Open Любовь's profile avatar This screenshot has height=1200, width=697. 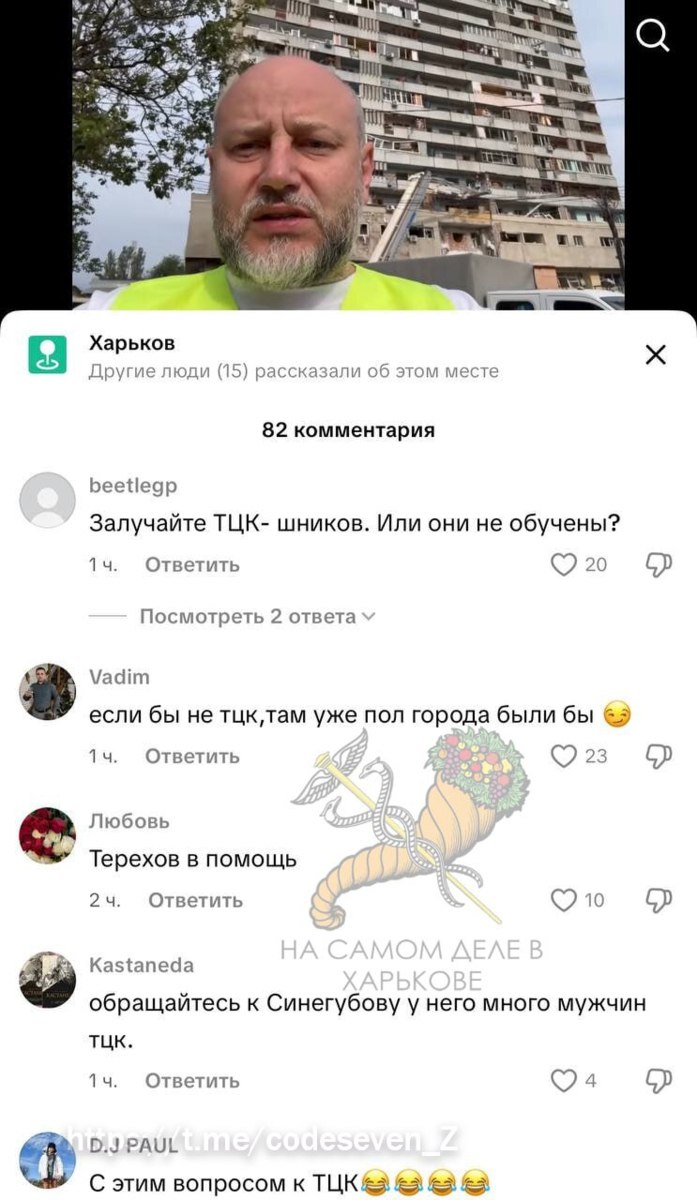coord(47,836)
